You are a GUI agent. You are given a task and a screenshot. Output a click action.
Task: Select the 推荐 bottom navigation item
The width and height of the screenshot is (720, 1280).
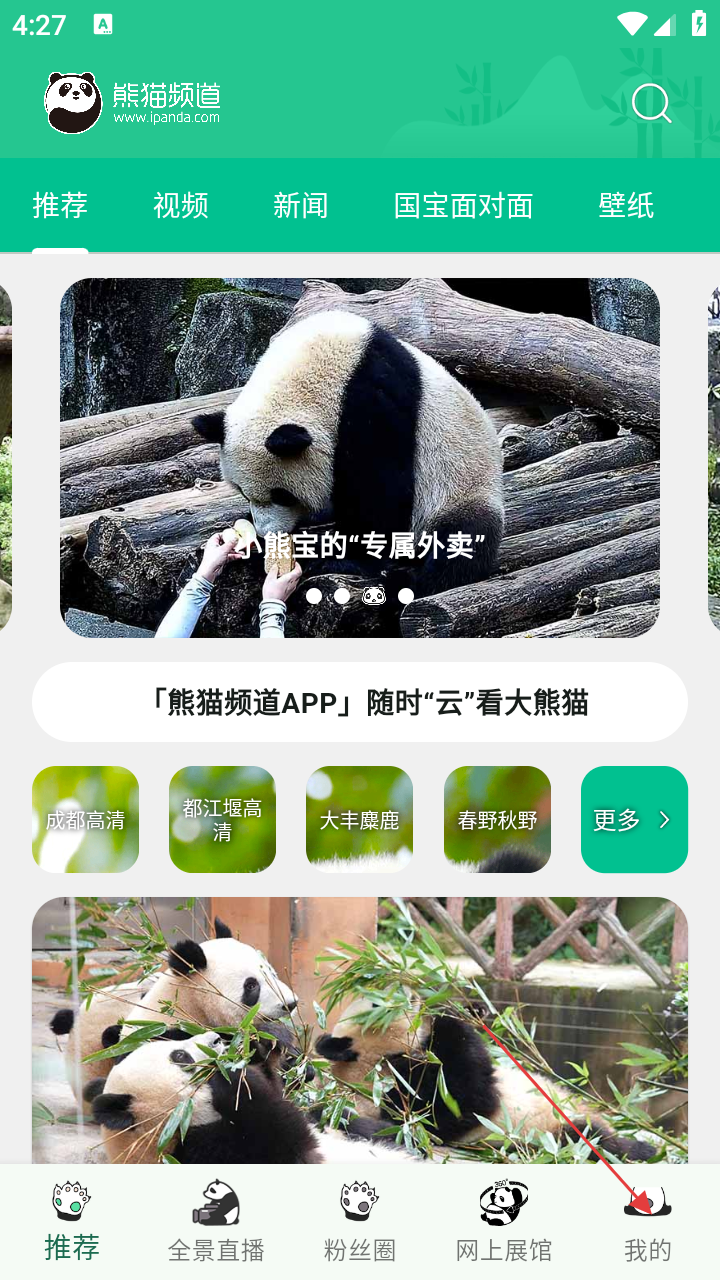tap(72, 1222)
